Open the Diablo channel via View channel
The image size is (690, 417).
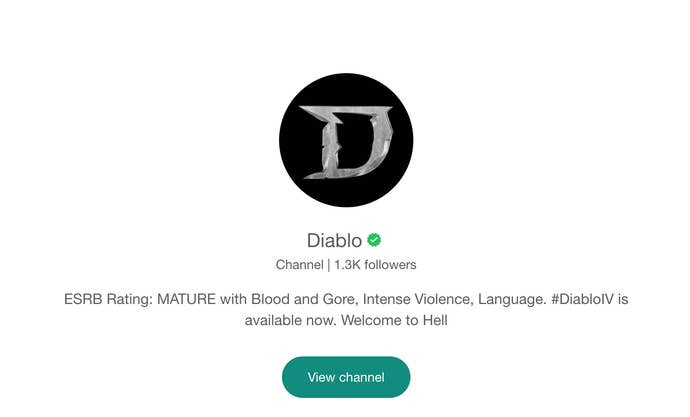click(x=345, y=377)
